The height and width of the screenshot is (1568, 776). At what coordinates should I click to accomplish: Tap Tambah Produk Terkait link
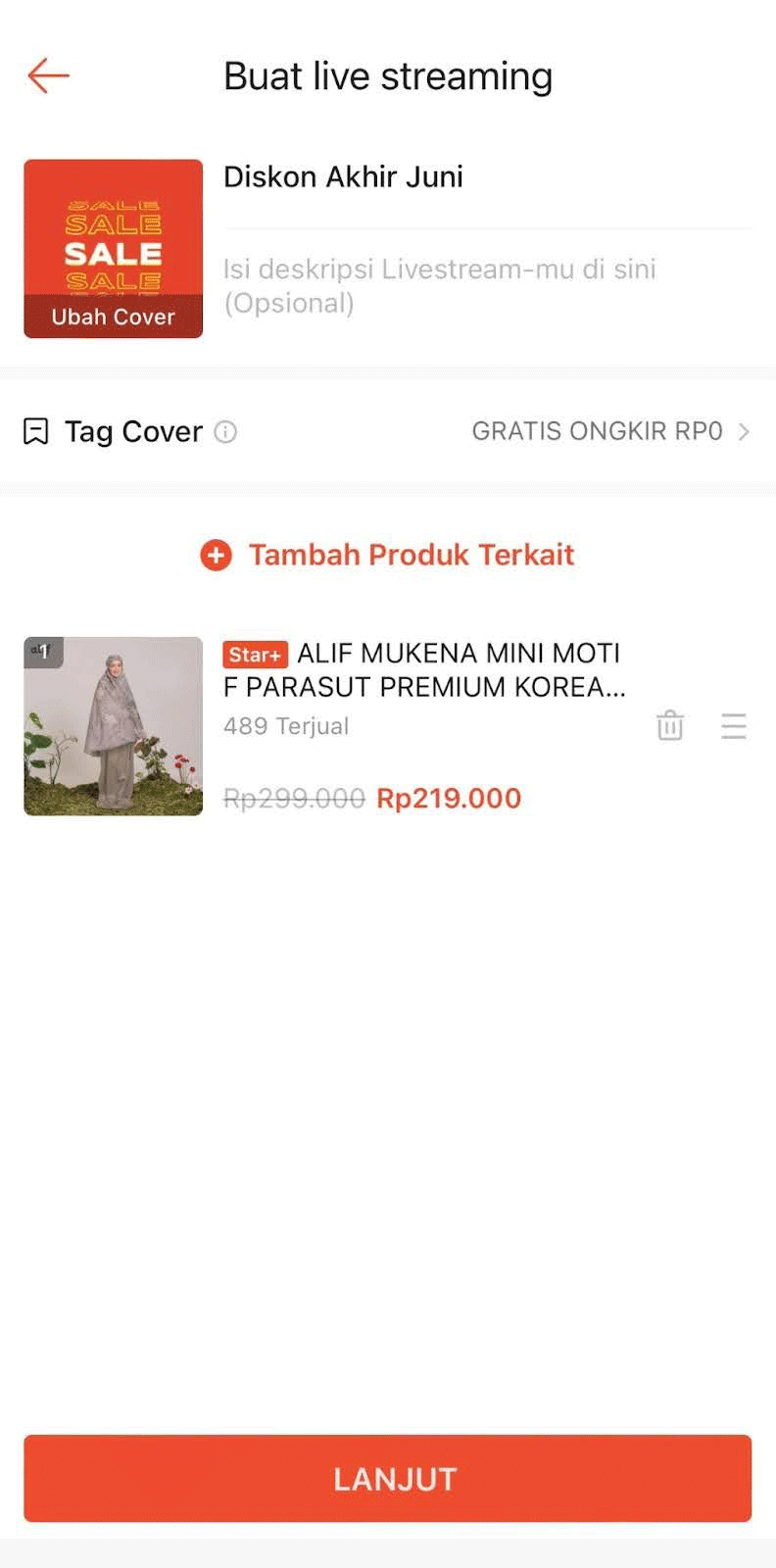tap(412, 555)
